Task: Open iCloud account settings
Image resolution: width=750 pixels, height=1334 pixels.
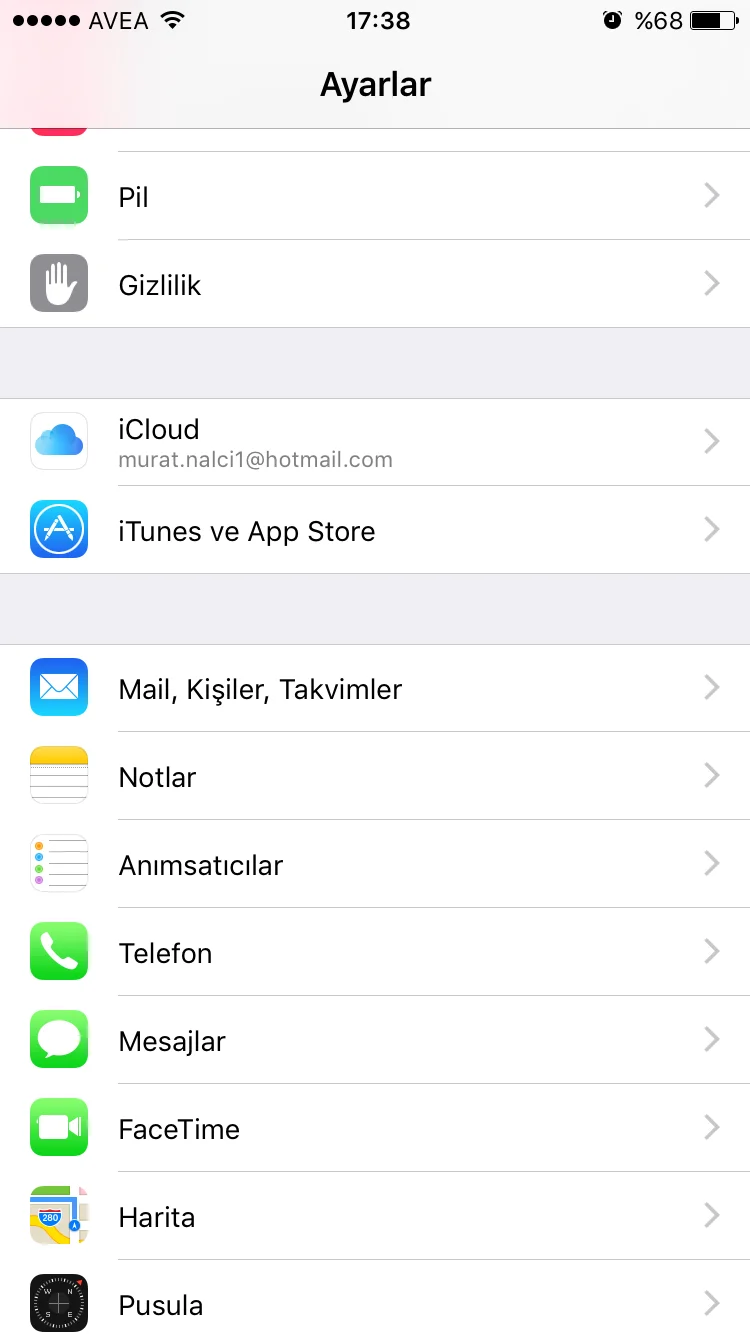Action: click(375, 442)
